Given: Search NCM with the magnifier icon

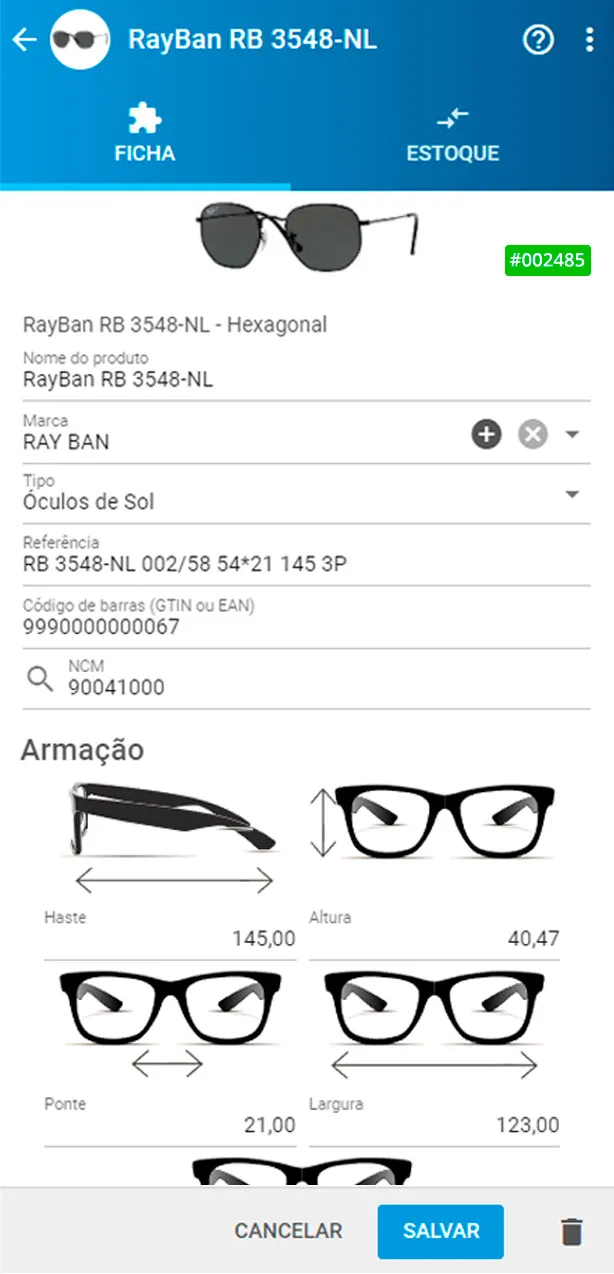Looking at the screenshot, I should pos(39,679).
